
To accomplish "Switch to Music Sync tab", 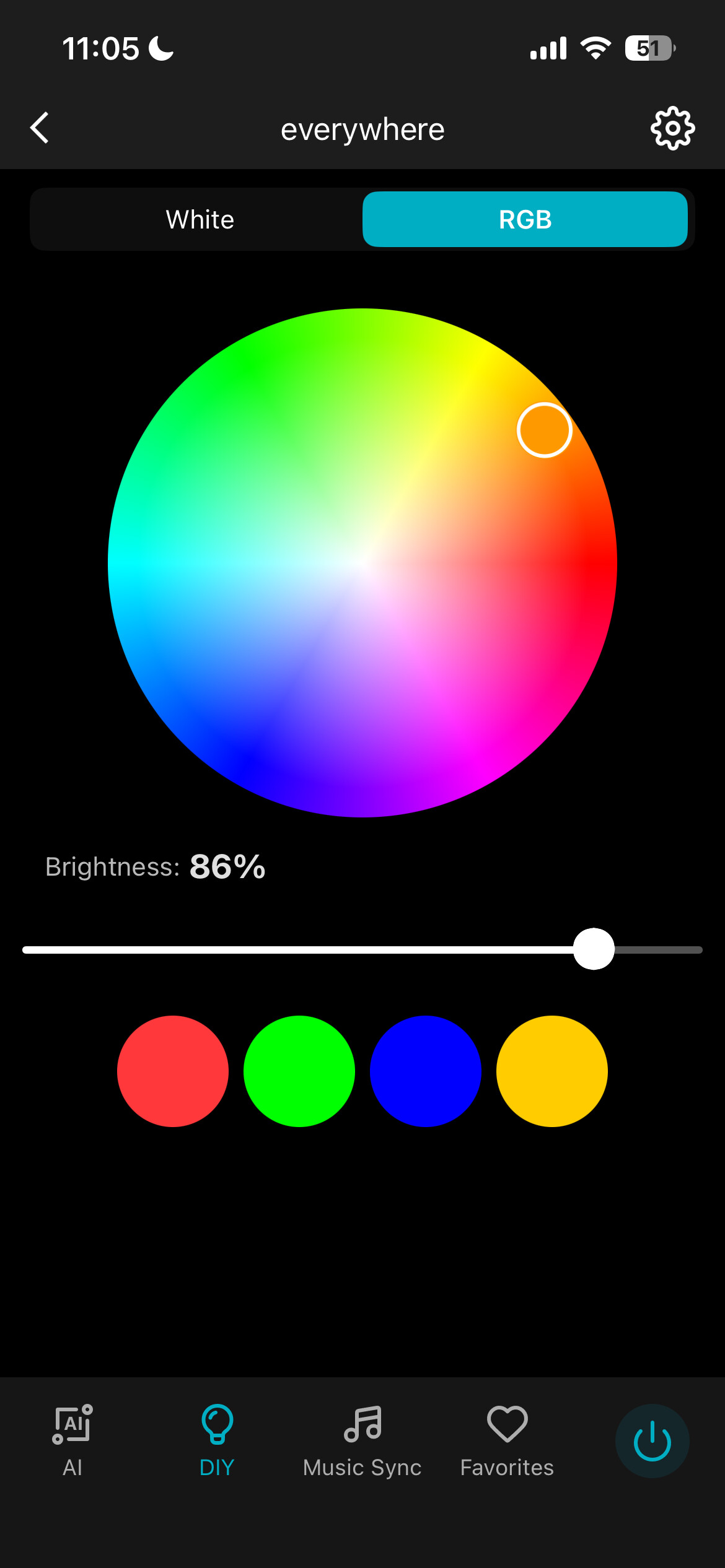I will click(362, 1440).
